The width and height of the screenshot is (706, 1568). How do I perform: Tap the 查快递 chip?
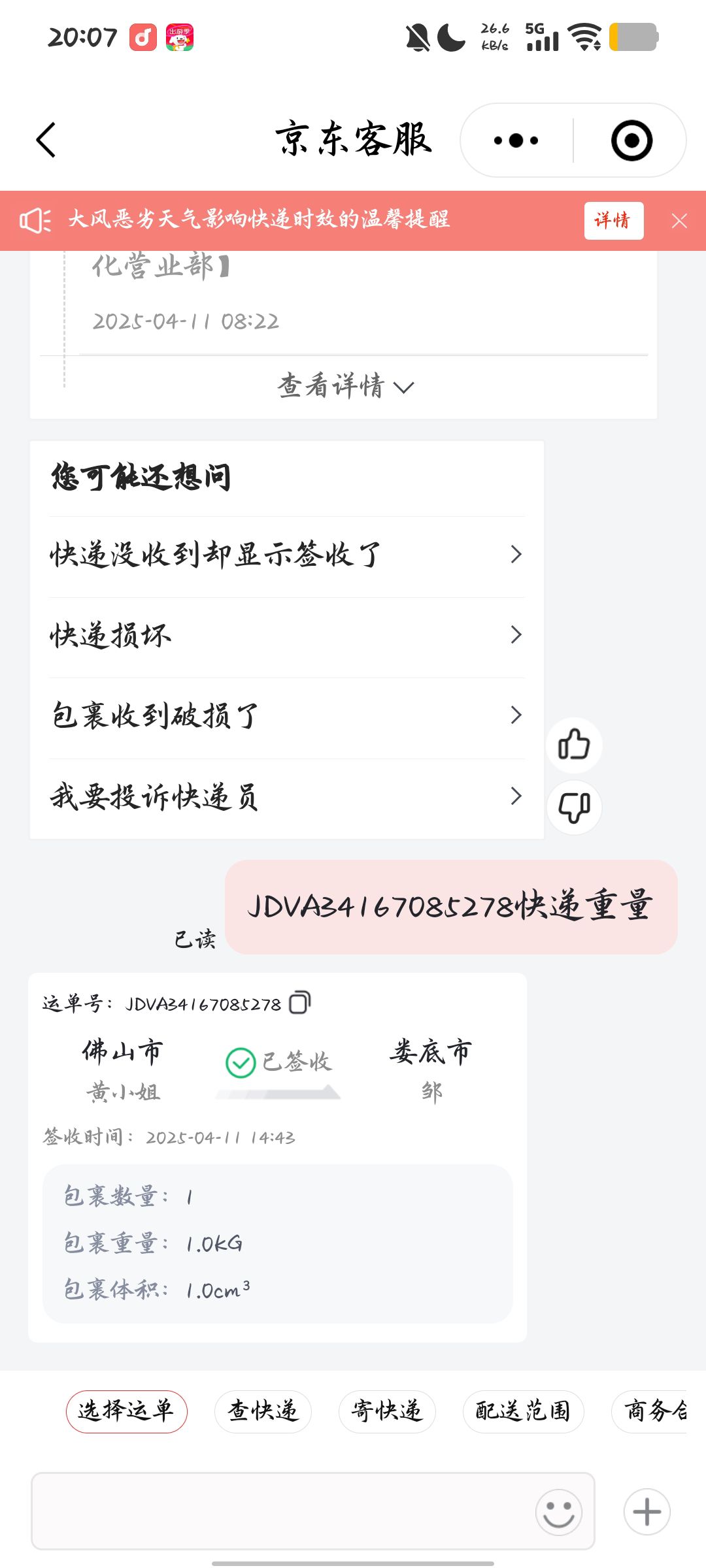[263, 1411]
